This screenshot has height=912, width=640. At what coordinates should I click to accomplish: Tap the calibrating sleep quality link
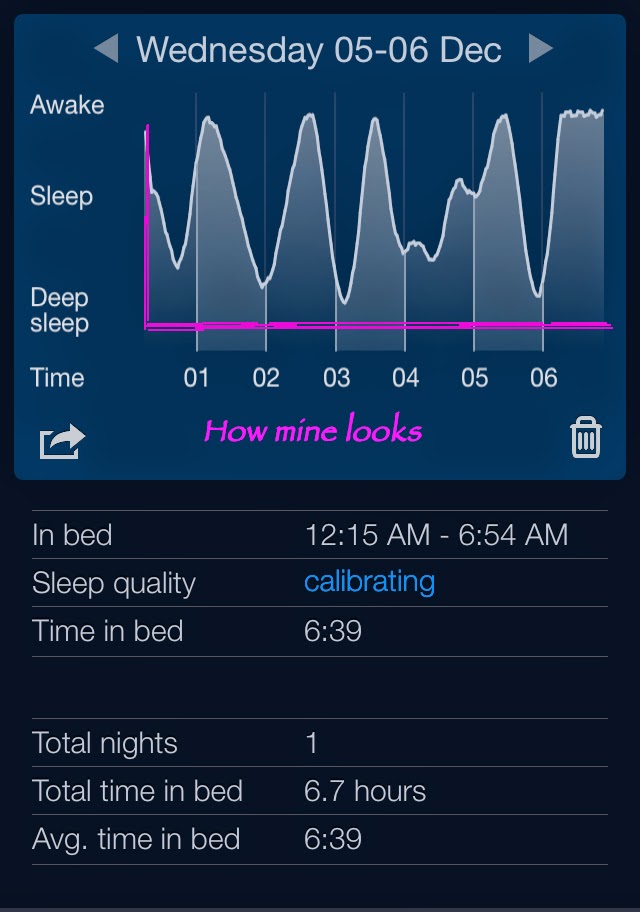[369, 583]
